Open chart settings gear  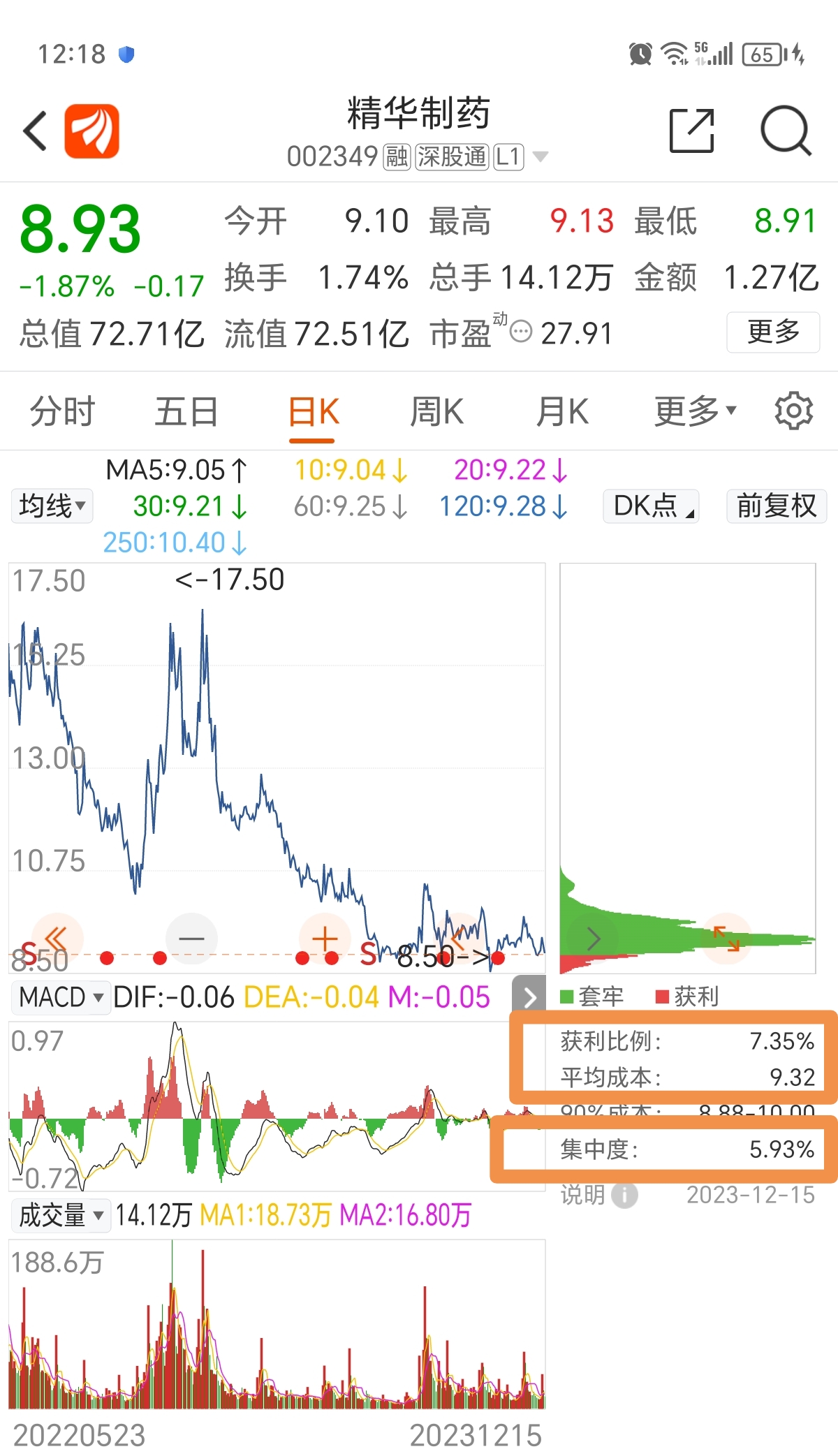click(794, 411)
